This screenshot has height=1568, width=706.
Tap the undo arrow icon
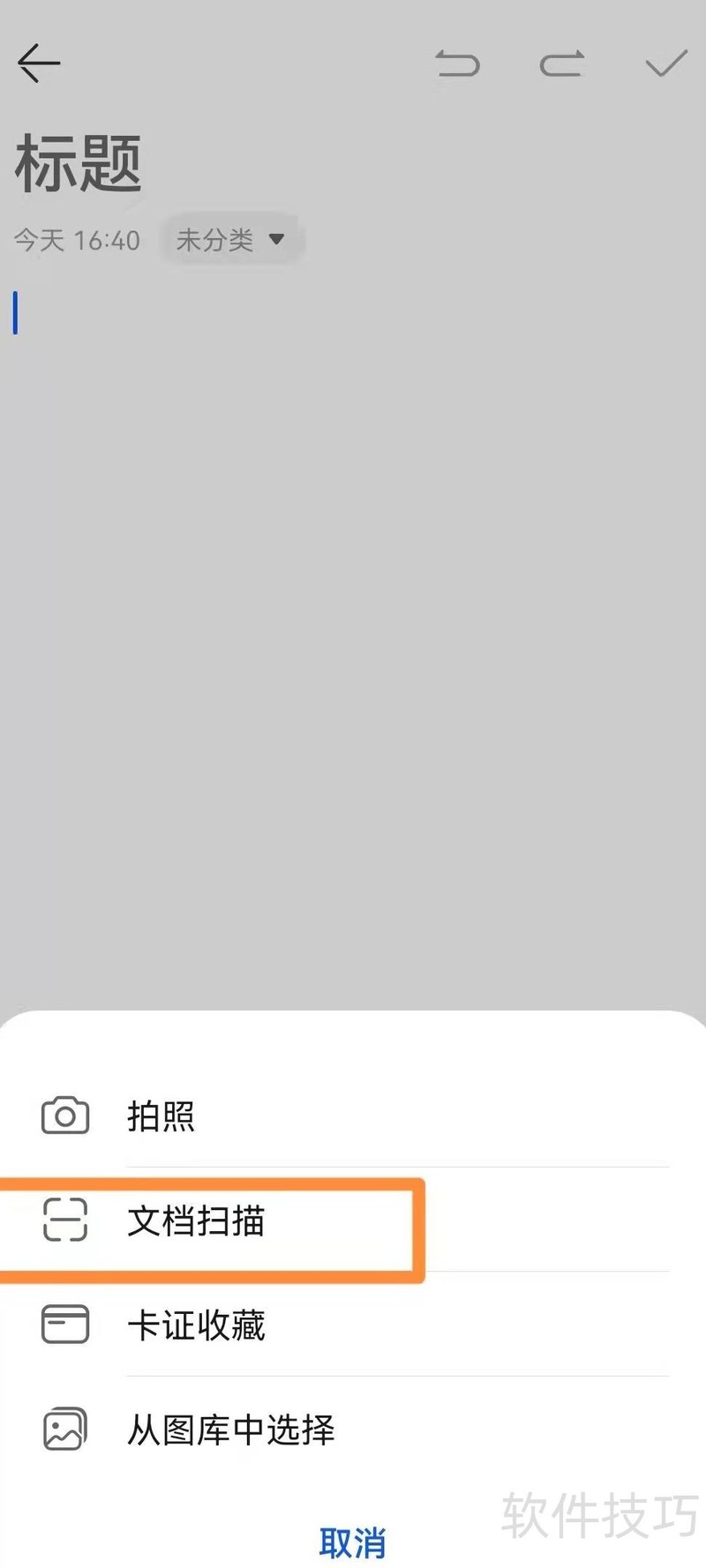pyautogui.click(x=457, y=63)
